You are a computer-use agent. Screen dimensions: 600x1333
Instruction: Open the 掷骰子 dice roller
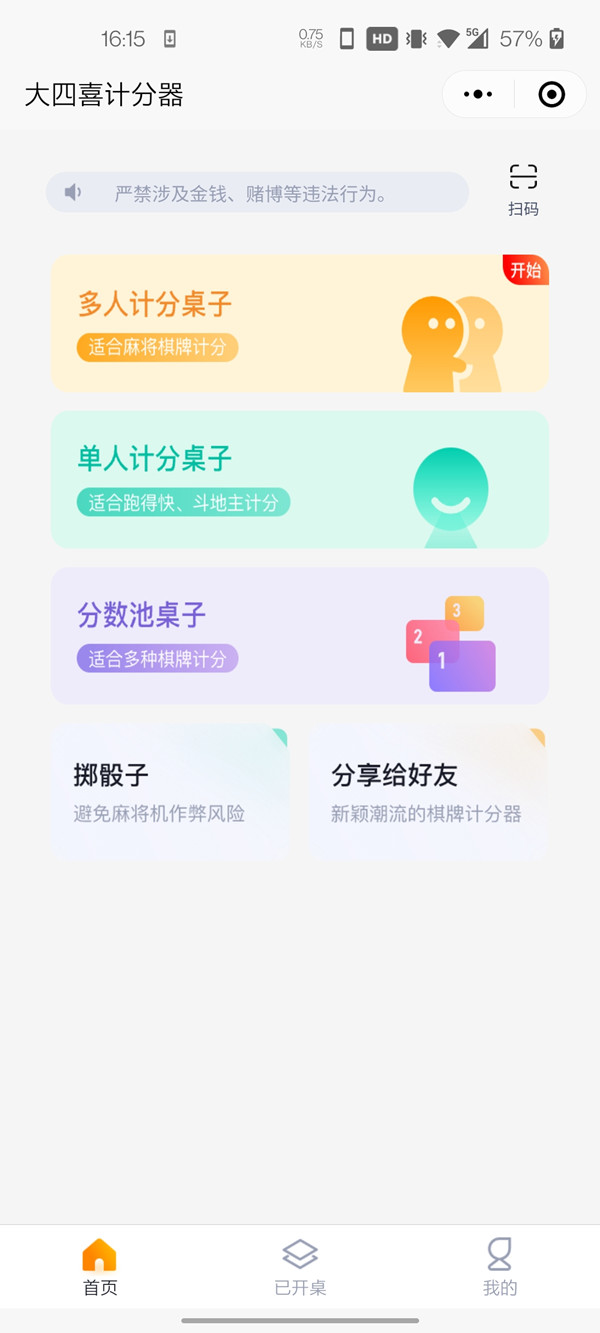coord(170,792)
